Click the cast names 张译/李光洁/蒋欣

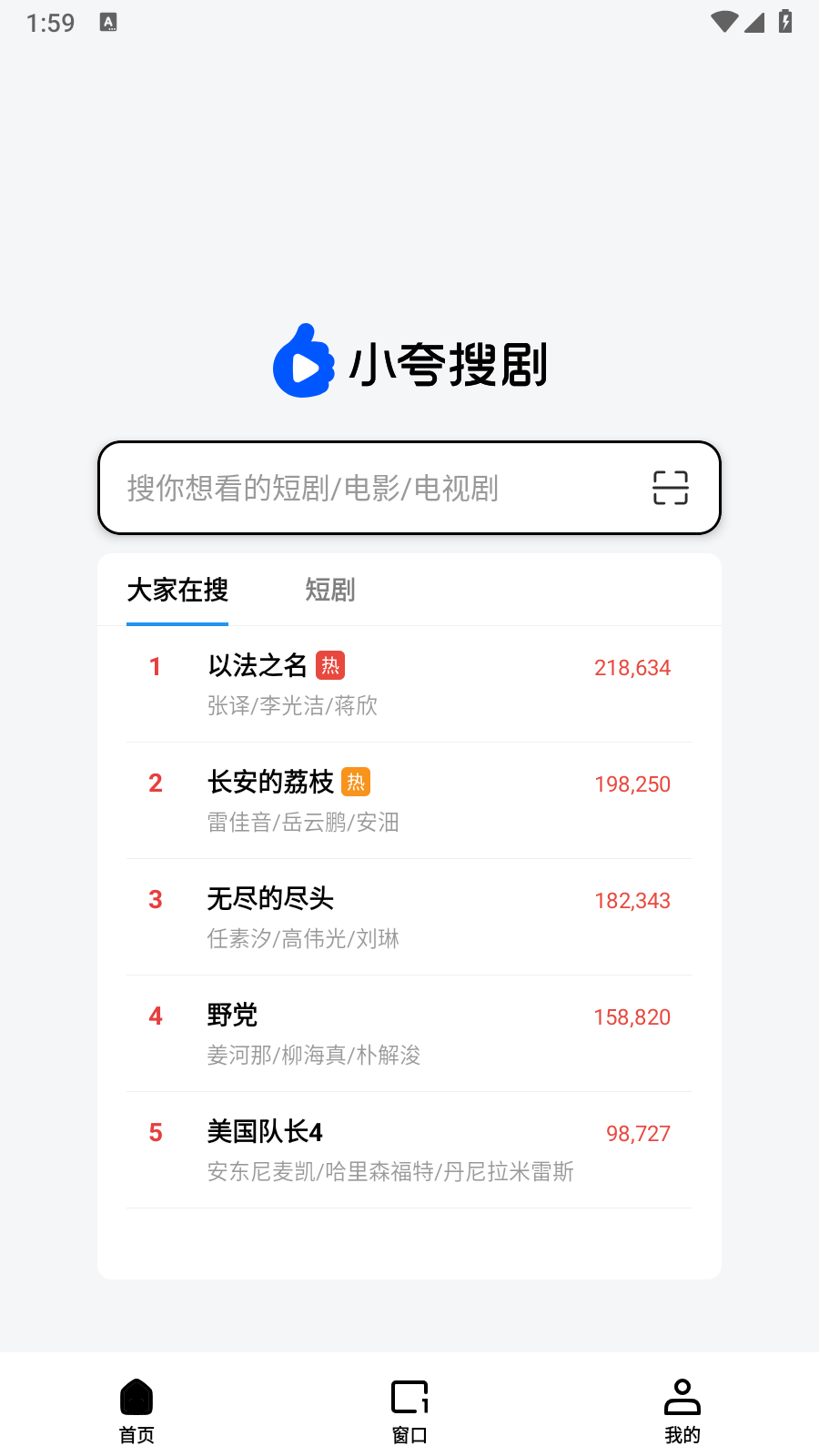pyautogui.click(x=293, y=706)
